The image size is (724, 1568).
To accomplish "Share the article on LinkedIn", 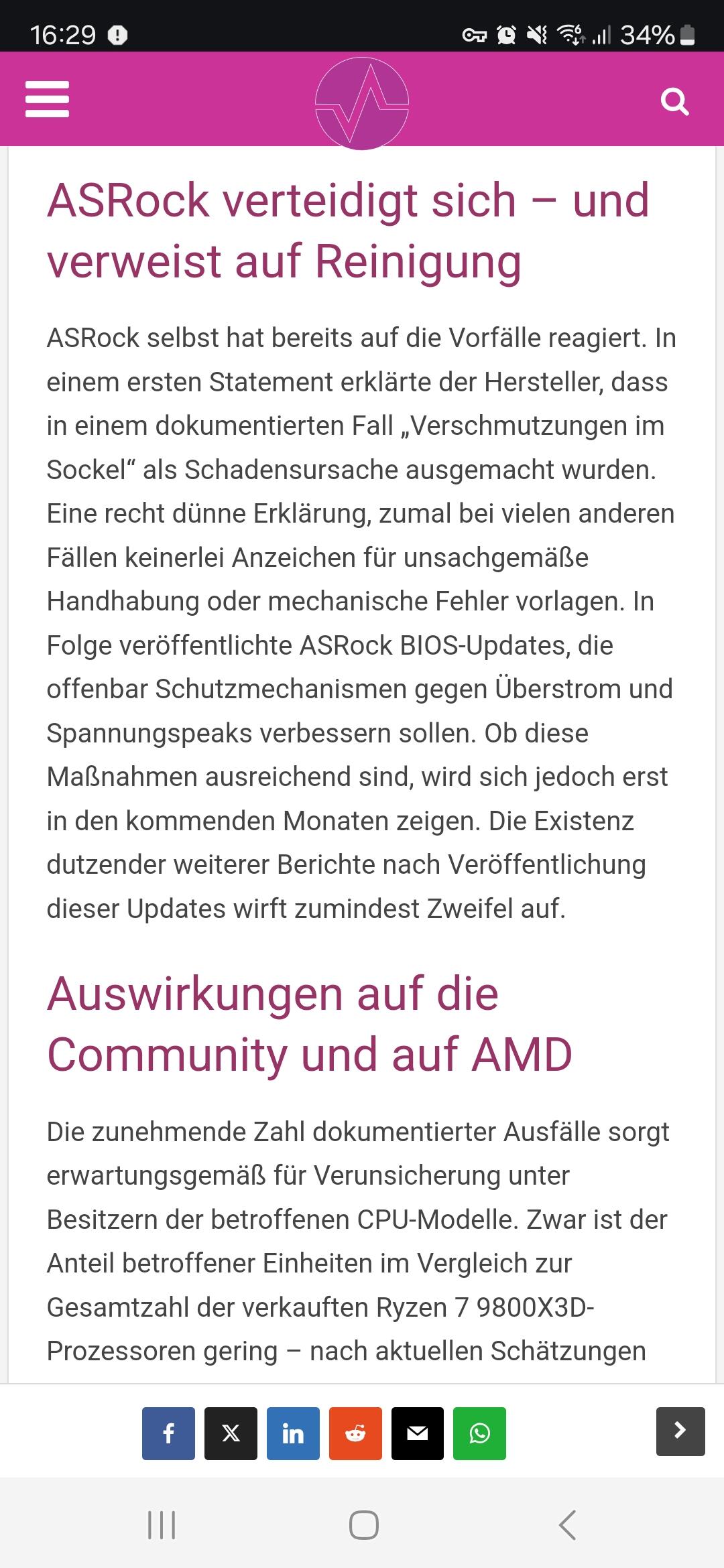I will click(x=293, y=1433).
